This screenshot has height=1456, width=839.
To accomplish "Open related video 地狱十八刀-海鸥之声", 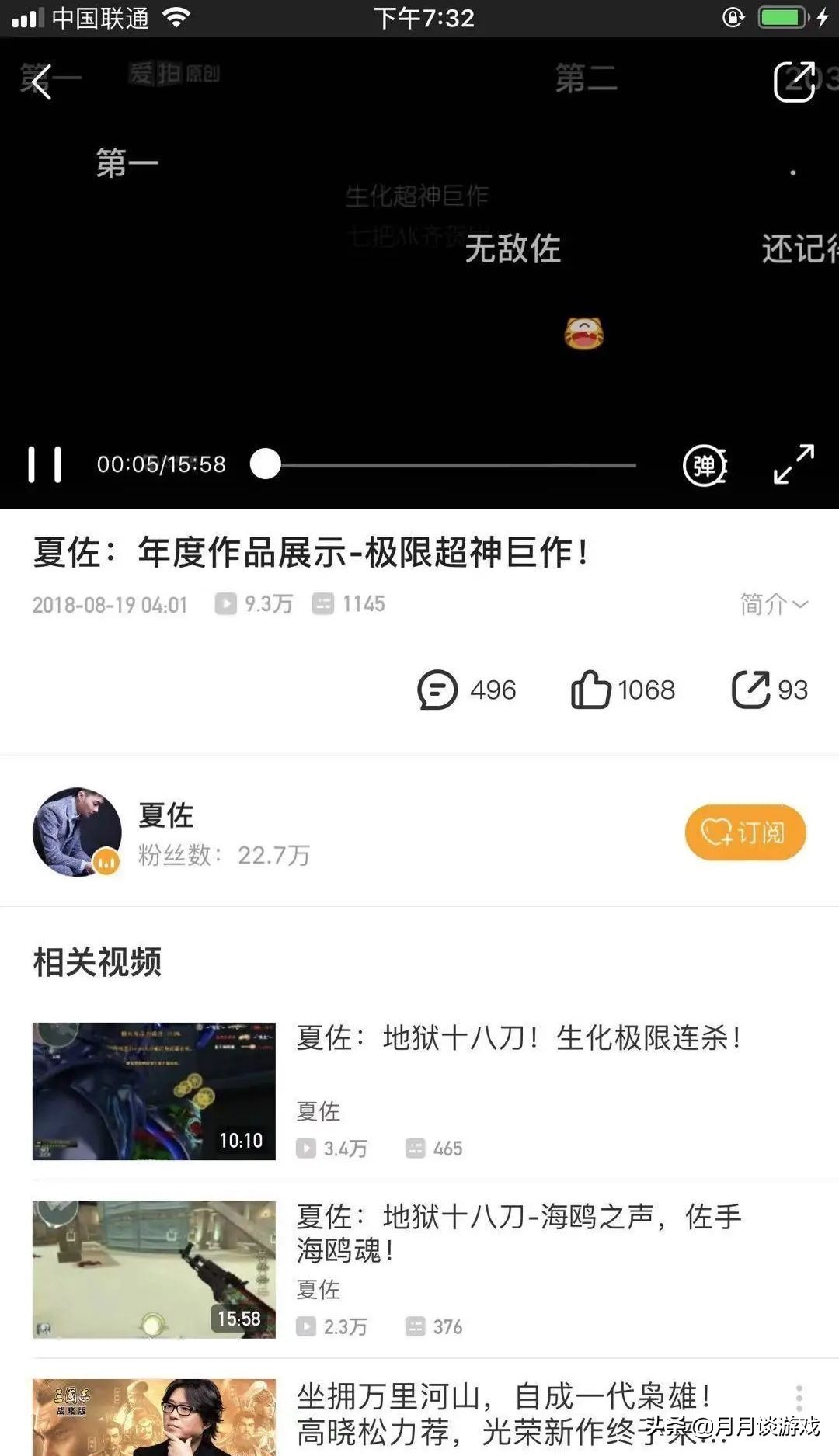I will coord(518,1233).
